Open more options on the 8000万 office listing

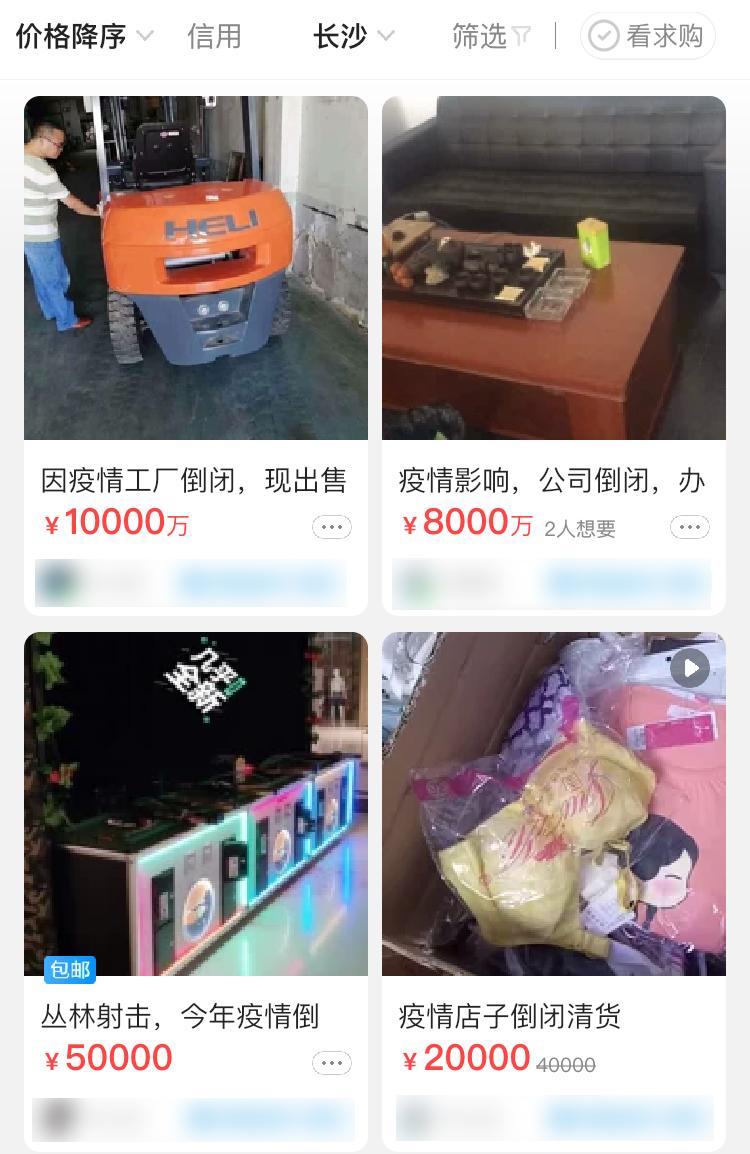tap(690, 527)
